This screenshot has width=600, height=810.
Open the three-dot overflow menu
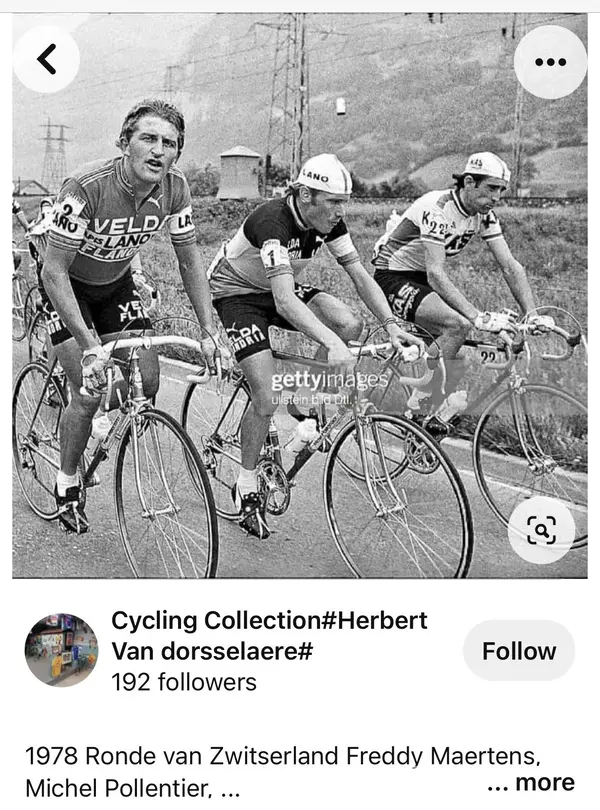[x=550, y=61]
